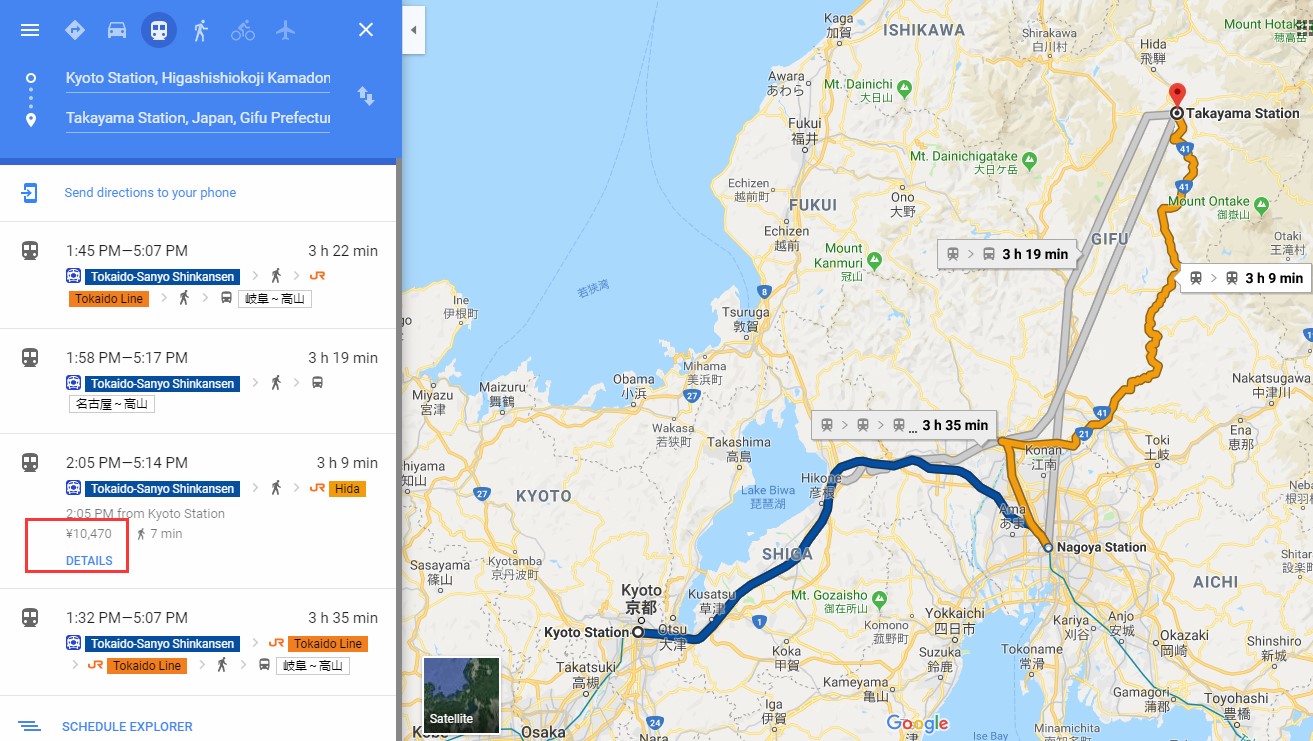Collapse the side panel
1313x741 pixels.
(x=413, y=30)
